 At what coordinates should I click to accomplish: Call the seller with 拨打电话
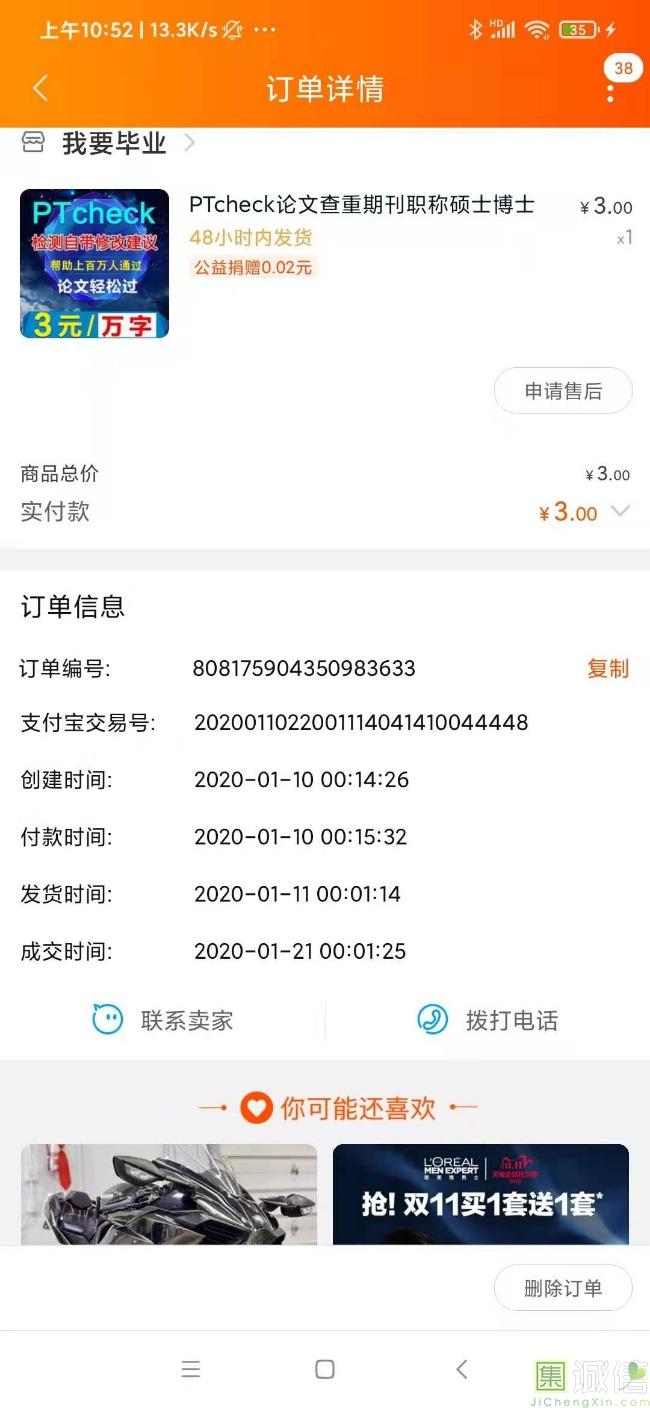487,1020
